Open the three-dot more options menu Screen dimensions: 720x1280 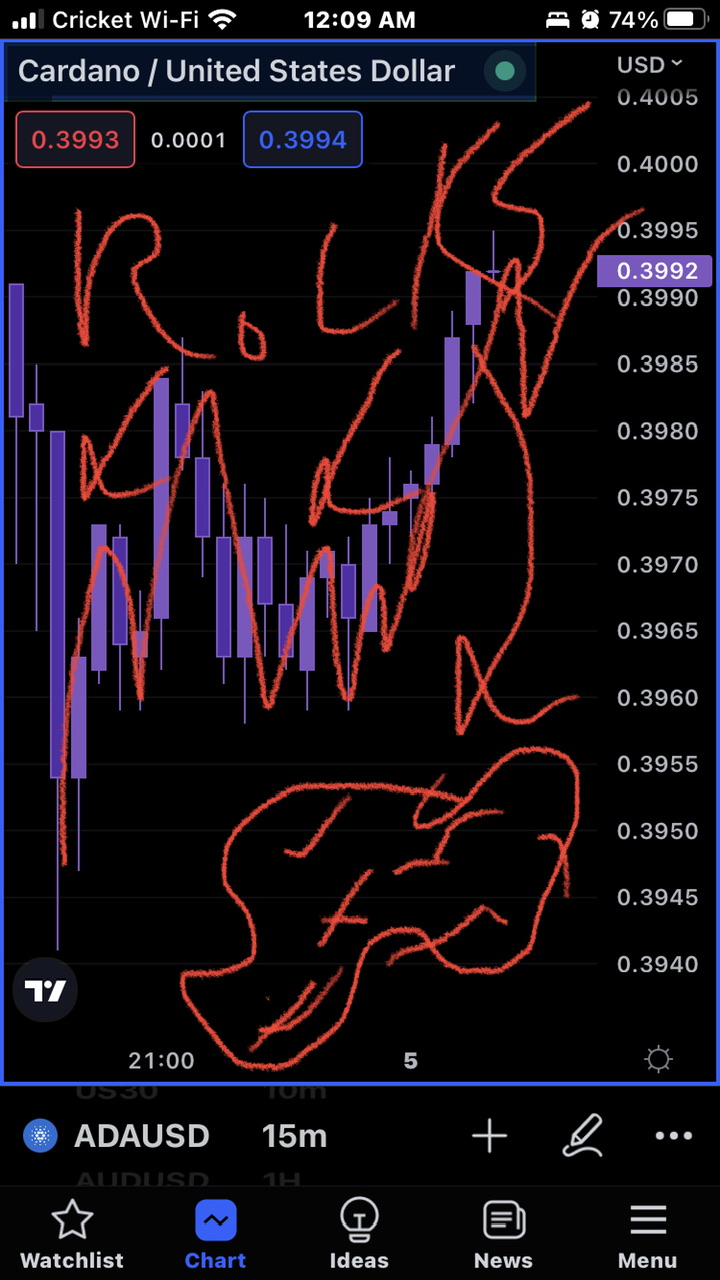(x=673, y=1136)
